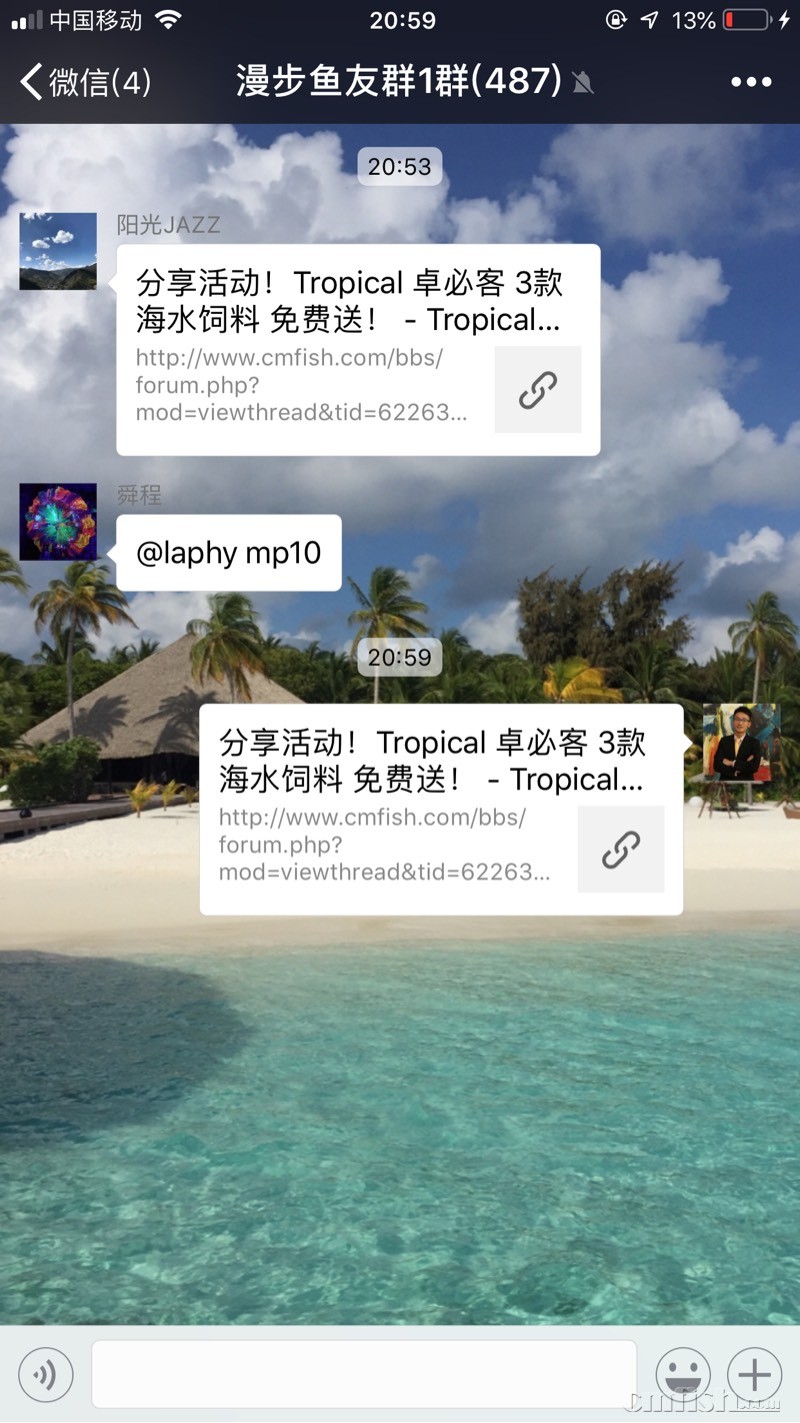Switch to voice message input
This screenshot has width=800, height=1423.
46,1375
